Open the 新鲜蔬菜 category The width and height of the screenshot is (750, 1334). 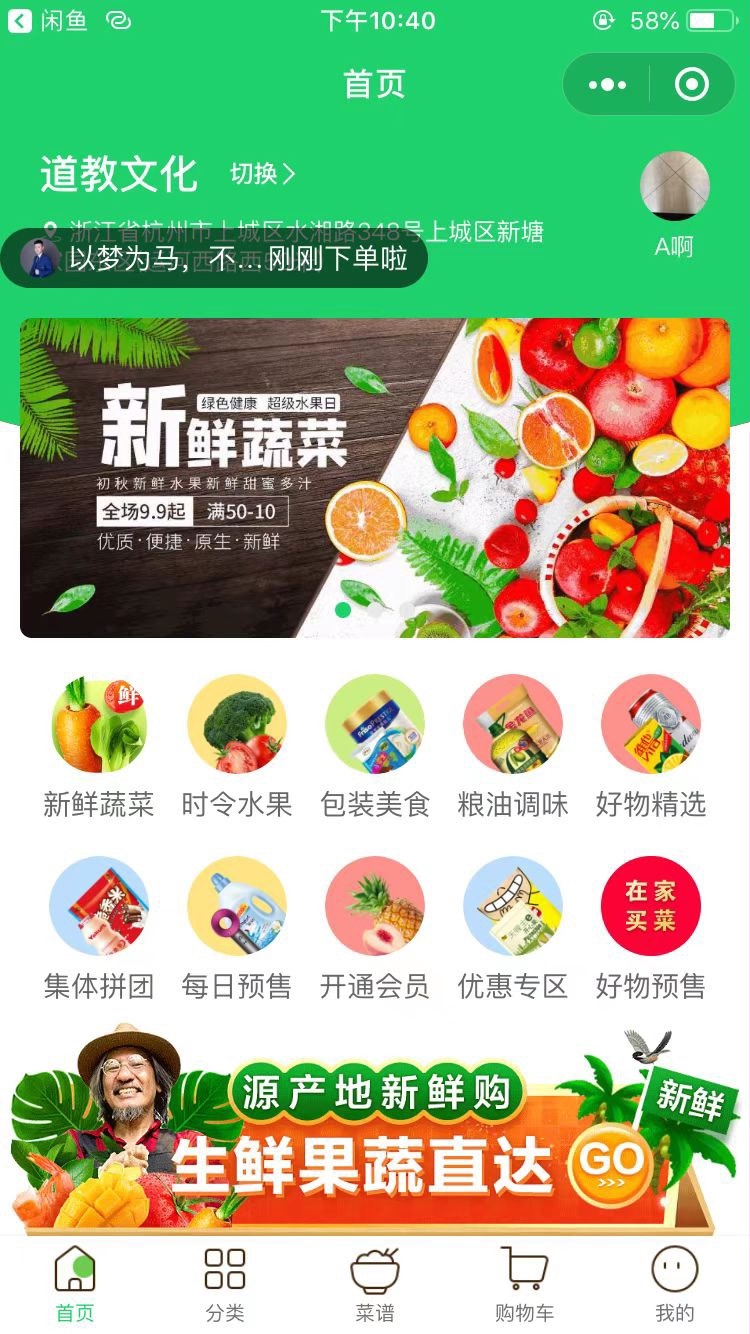pyautogui.click(x=99, y=745)
